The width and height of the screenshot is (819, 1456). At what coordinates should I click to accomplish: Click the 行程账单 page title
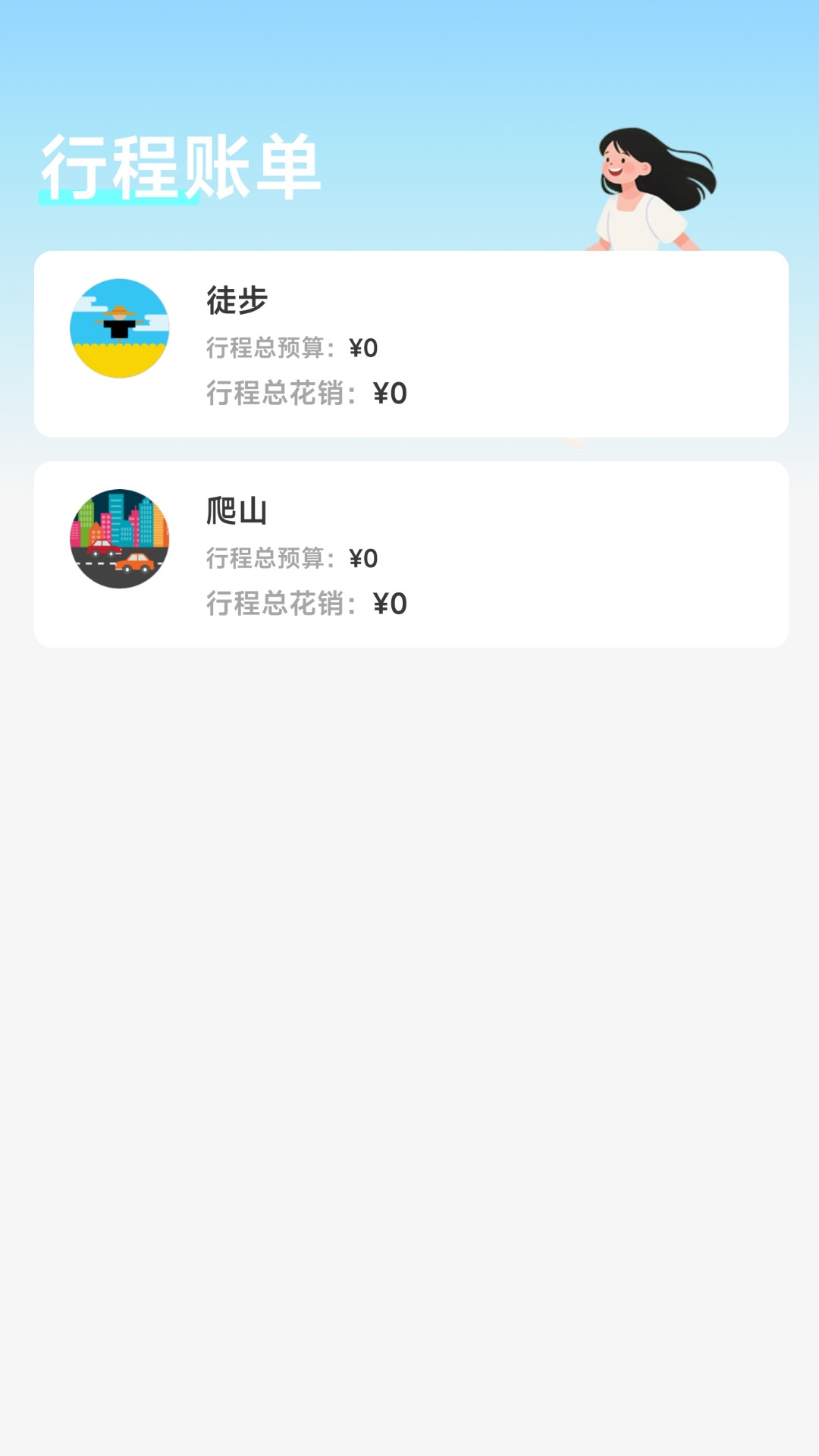(x=182, y=163)
